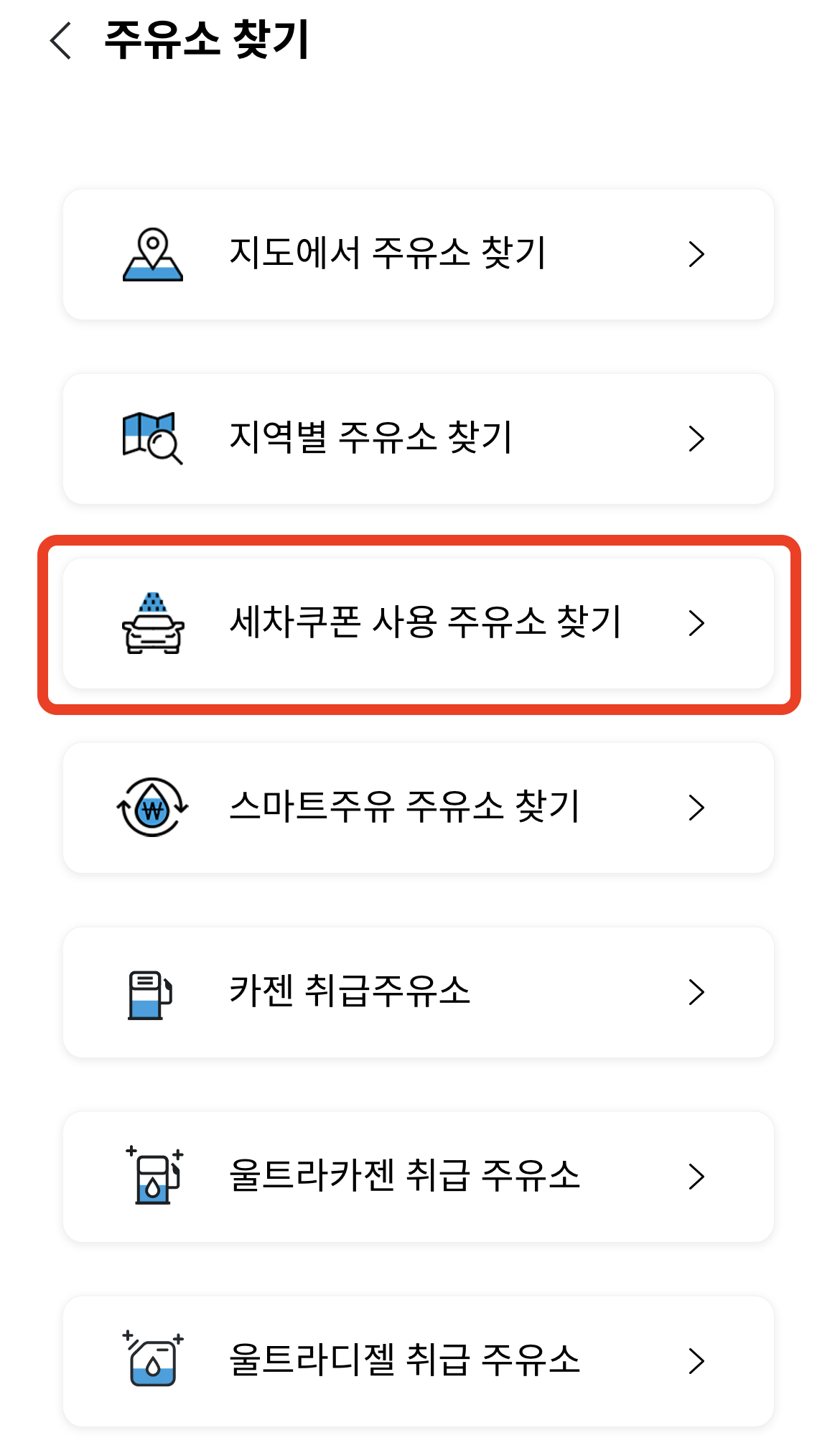Viewport: 840px width, 1453px height.
Task: Open 울트라카젠 취급 주유소
Action: [419, 1177]
